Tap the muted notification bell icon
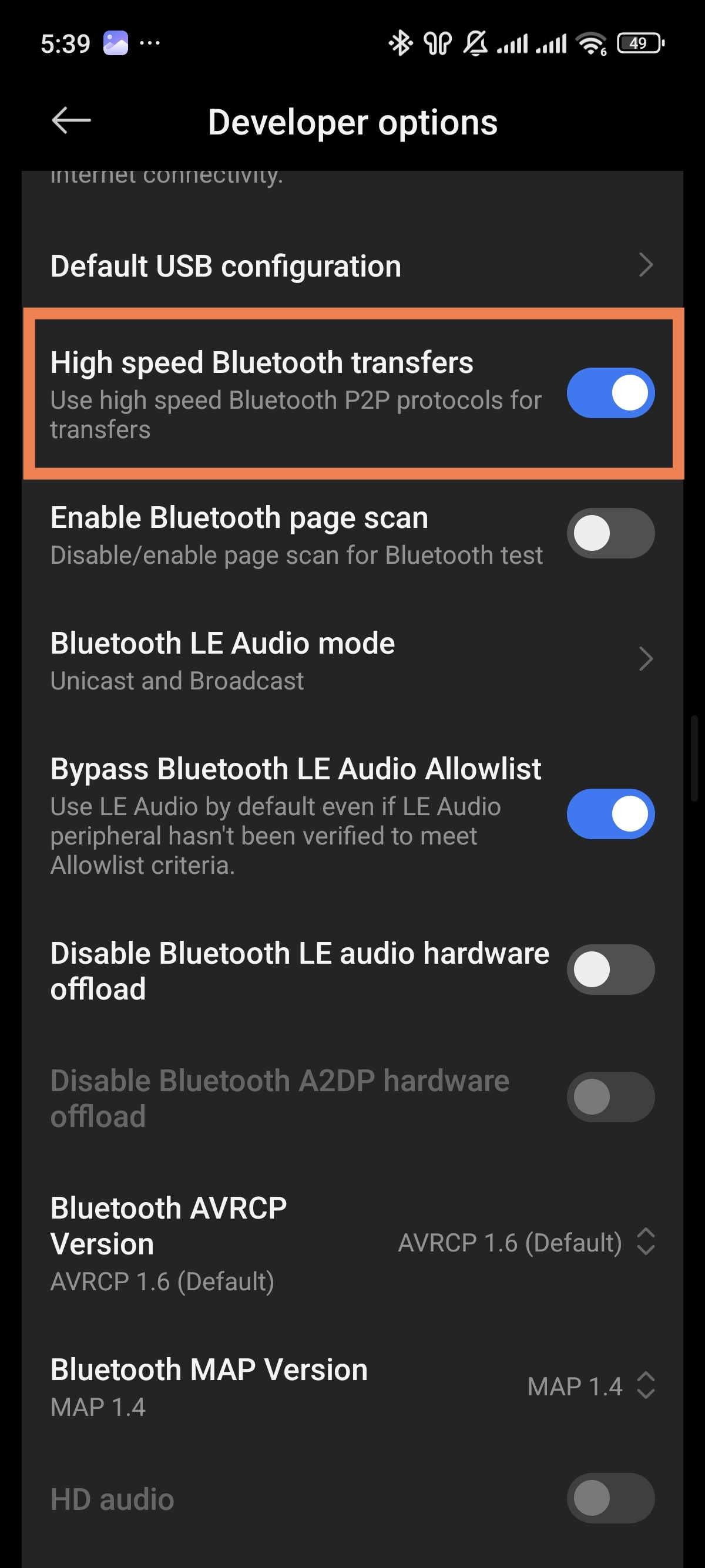Image resolution: width=705 pixels, height=1568 pixels. [476, 43]
